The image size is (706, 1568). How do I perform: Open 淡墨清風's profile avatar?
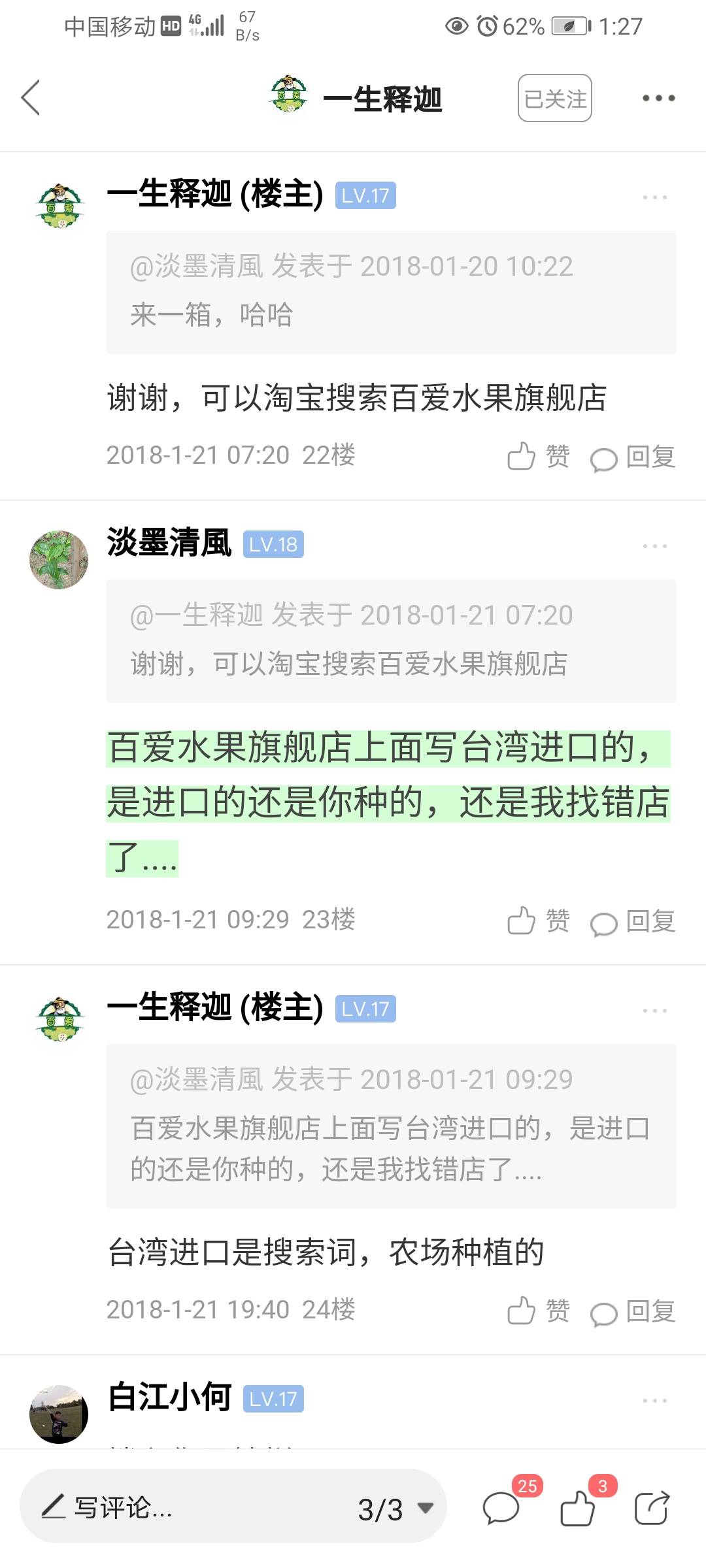pyautogui.click(x=59, y=560)
